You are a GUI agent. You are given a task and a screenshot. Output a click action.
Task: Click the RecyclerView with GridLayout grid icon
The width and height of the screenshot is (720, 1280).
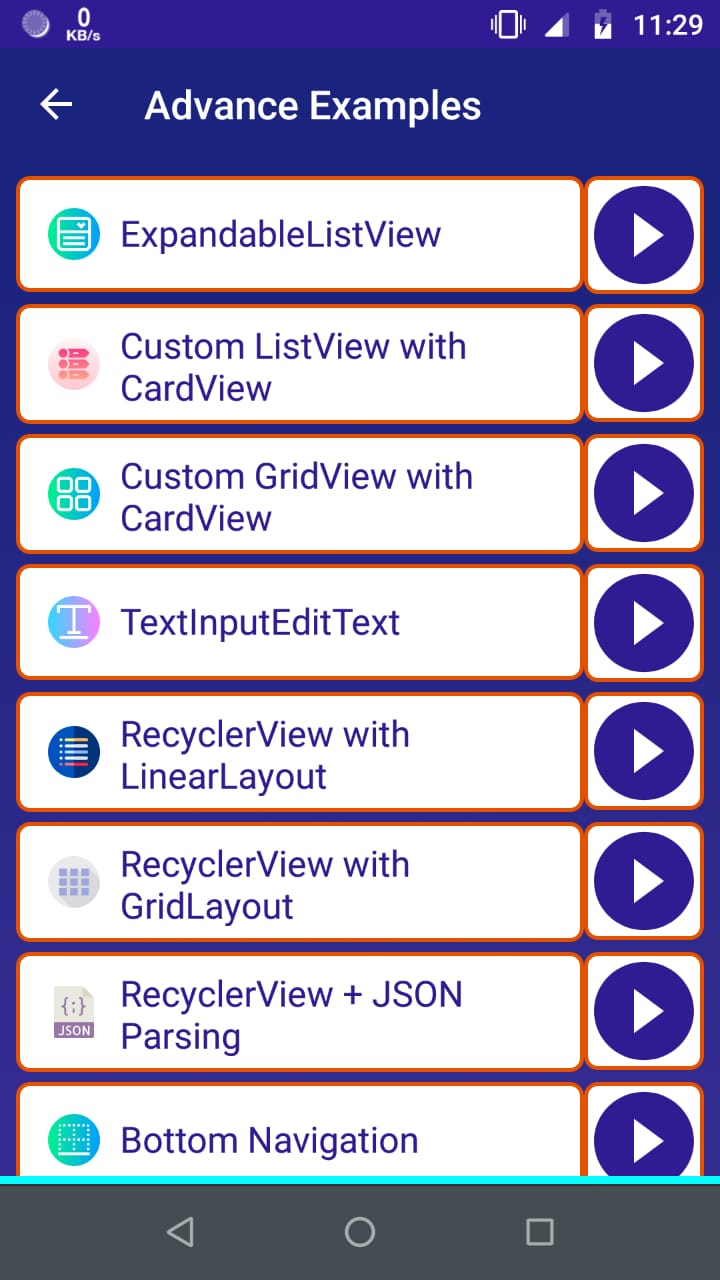point(73,881)
